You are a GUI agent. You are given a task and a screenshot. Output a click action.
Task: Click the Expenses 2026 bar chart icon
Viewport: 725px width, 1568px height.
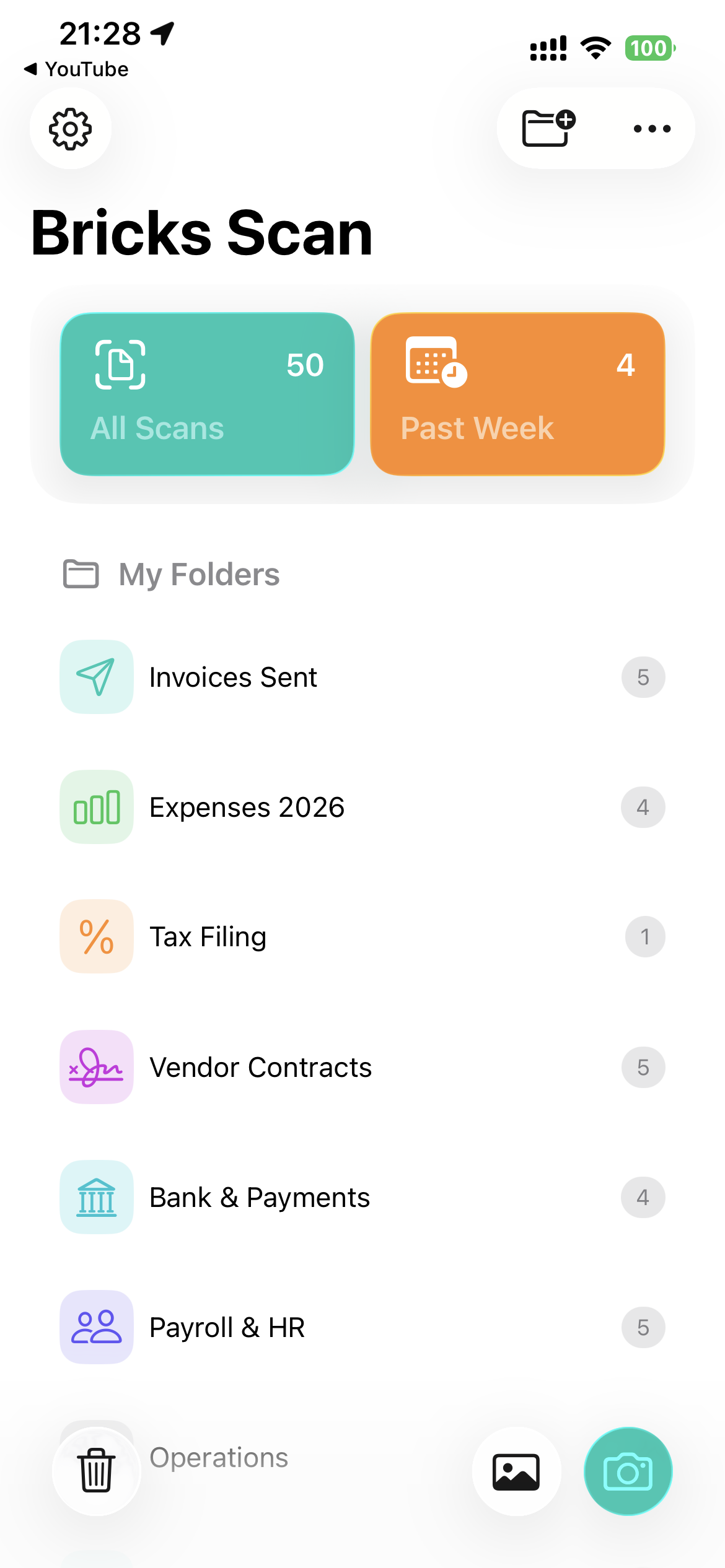(x=96, y=807)
